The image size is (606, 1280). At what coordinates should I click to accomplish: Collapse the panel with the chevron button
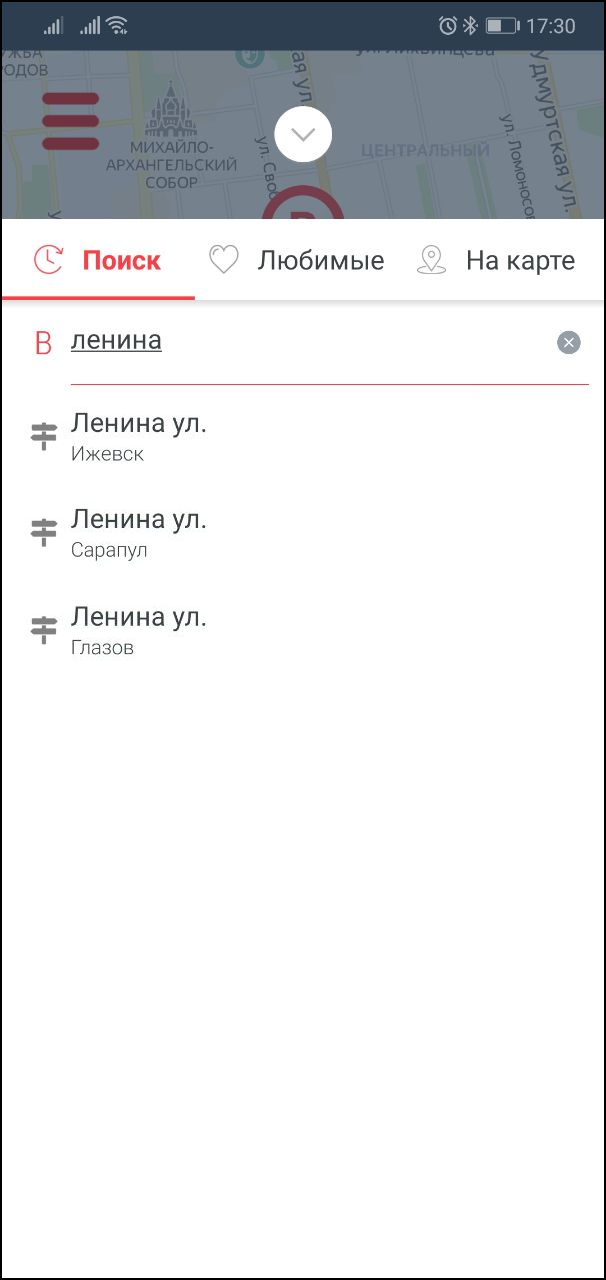click(x=303, y=134)
